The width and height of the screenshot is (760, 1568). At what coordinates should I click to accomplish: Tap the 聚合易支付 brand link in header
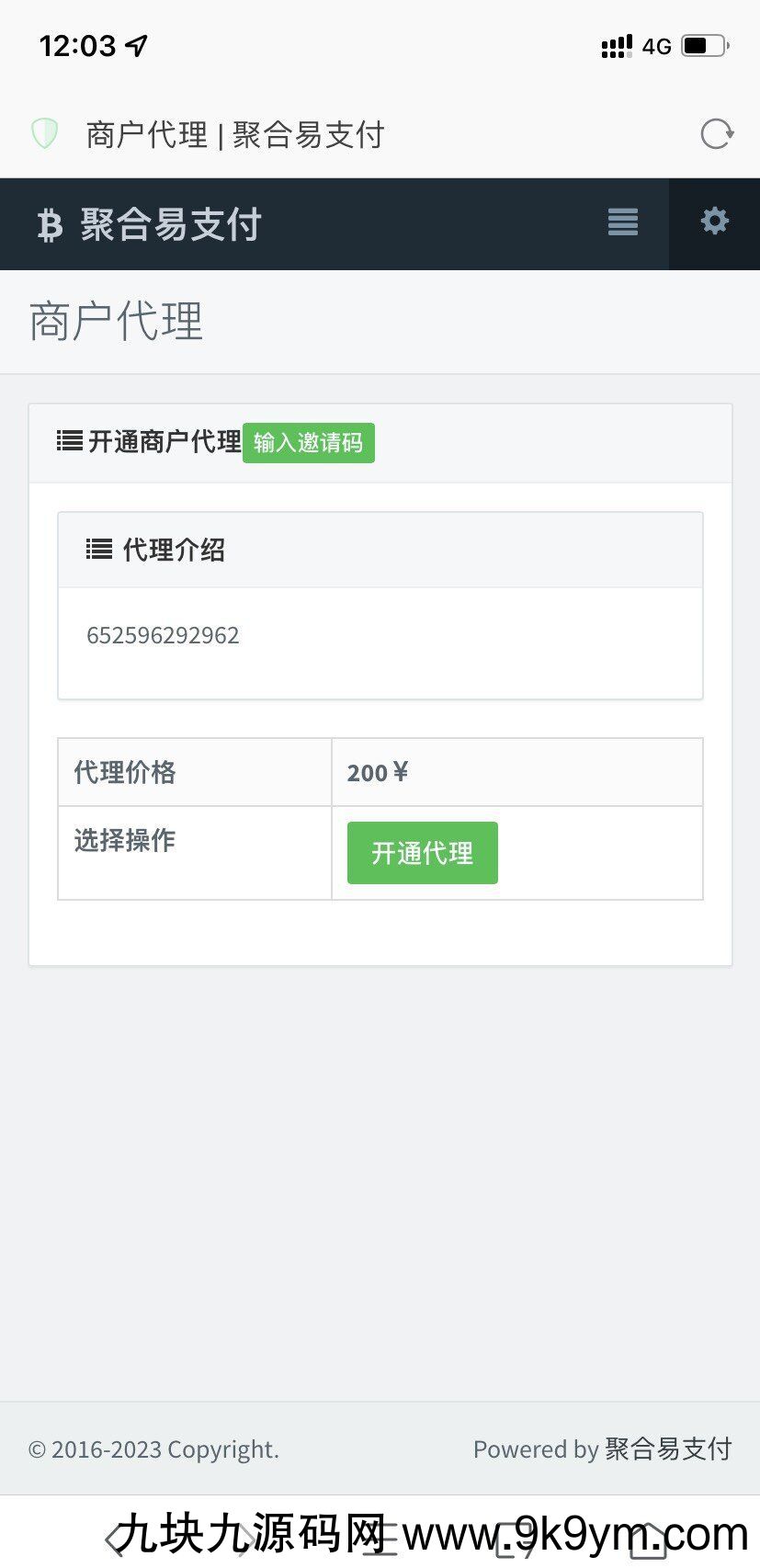click(x=151, y=224)
